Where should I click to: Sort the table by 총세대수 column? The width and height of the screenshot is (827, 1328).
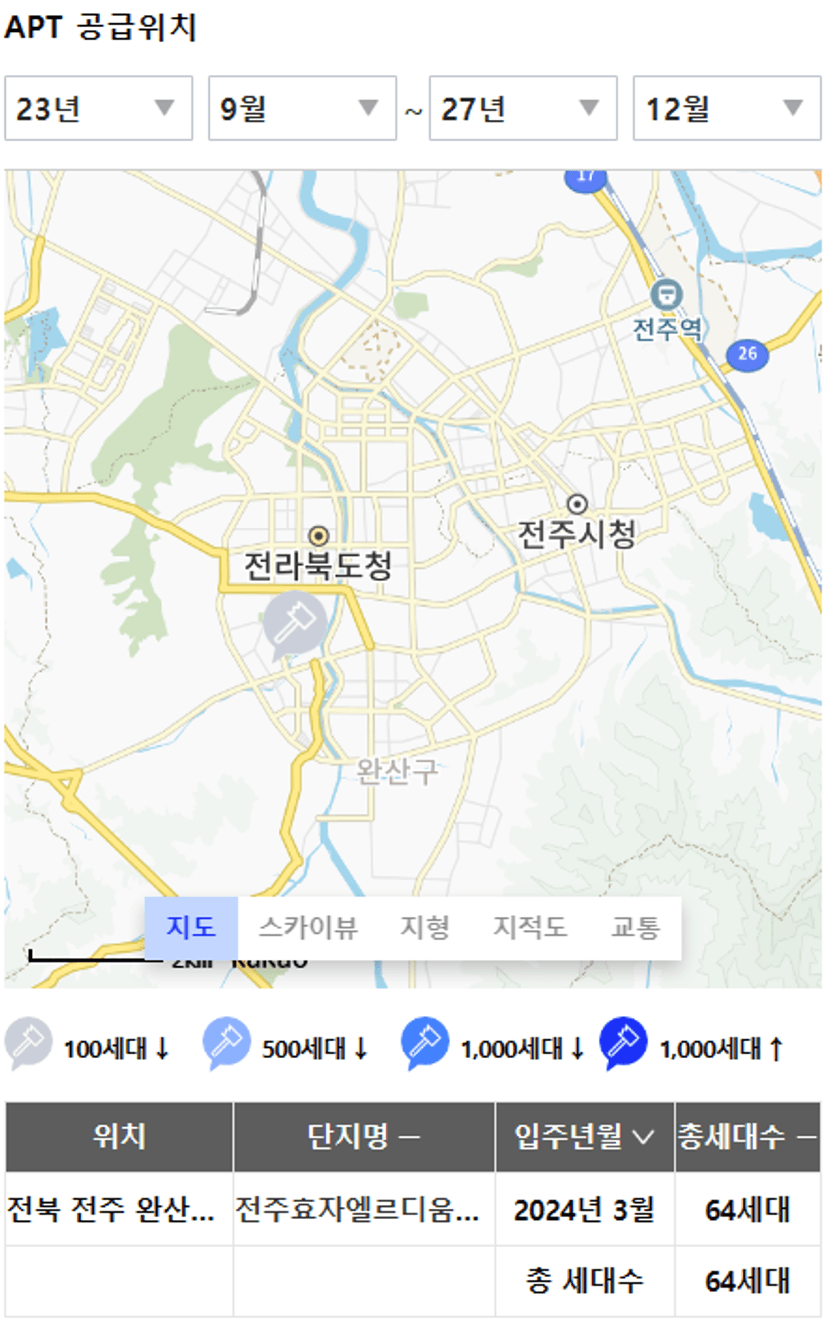[x=747, y=1137]
